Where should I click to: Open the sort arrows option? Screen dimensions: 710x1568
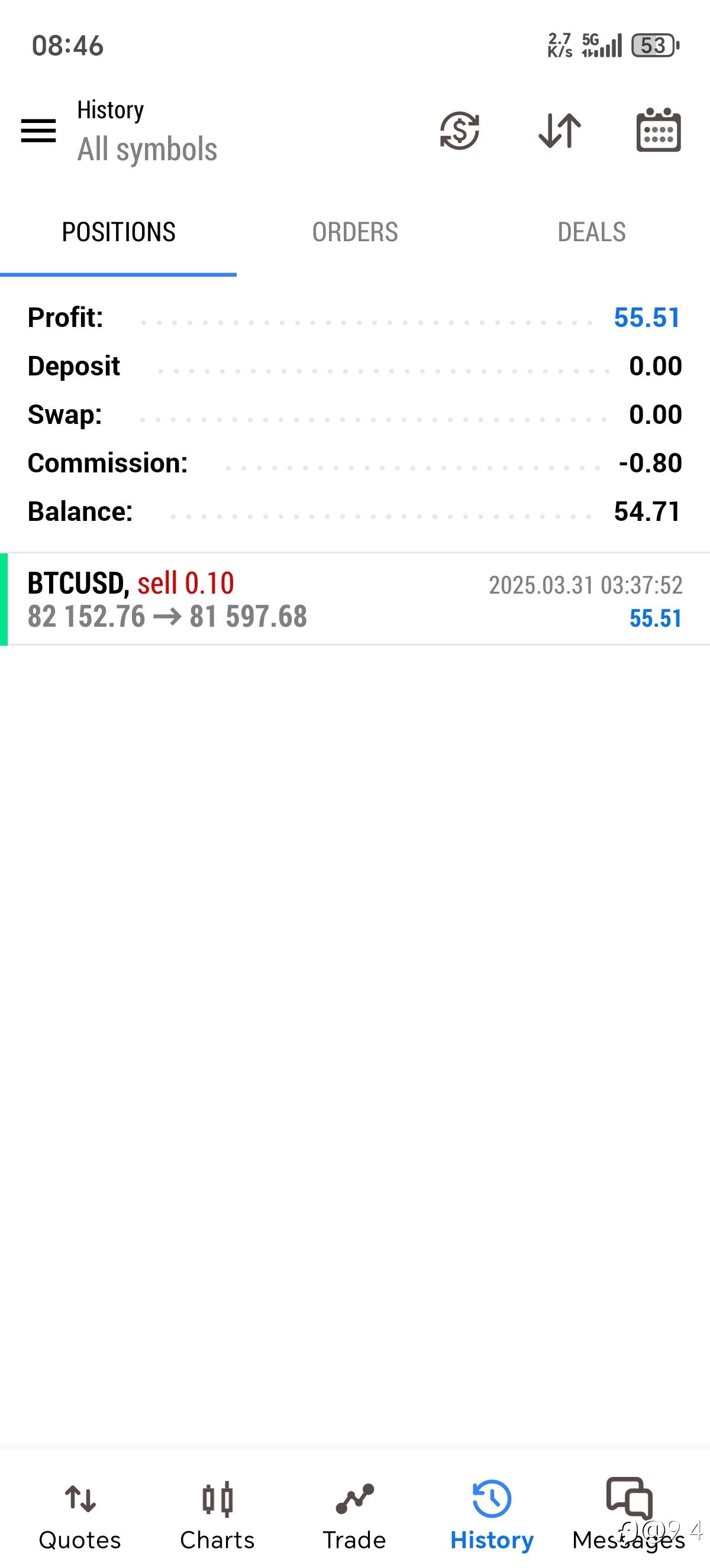[x=560, y=131]
